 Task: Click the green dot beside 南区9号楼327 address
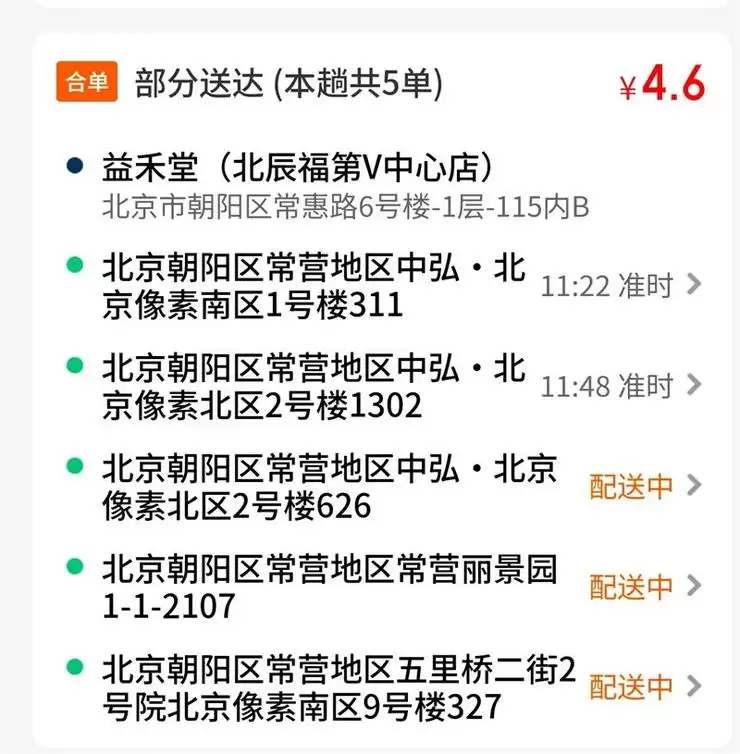coord(73,665)
